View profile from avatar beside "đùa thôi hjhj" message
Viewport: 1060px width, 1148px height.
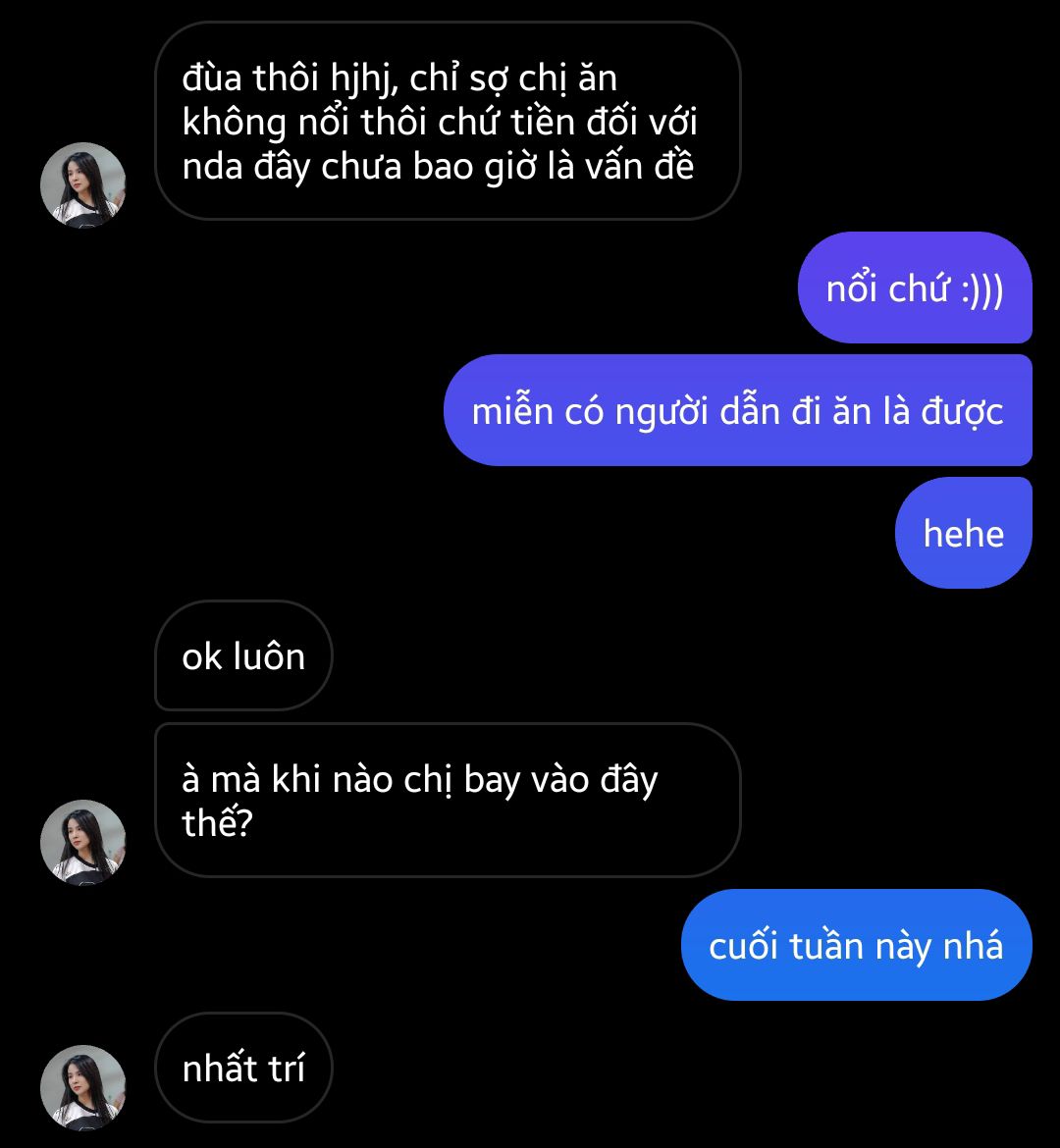82,185
